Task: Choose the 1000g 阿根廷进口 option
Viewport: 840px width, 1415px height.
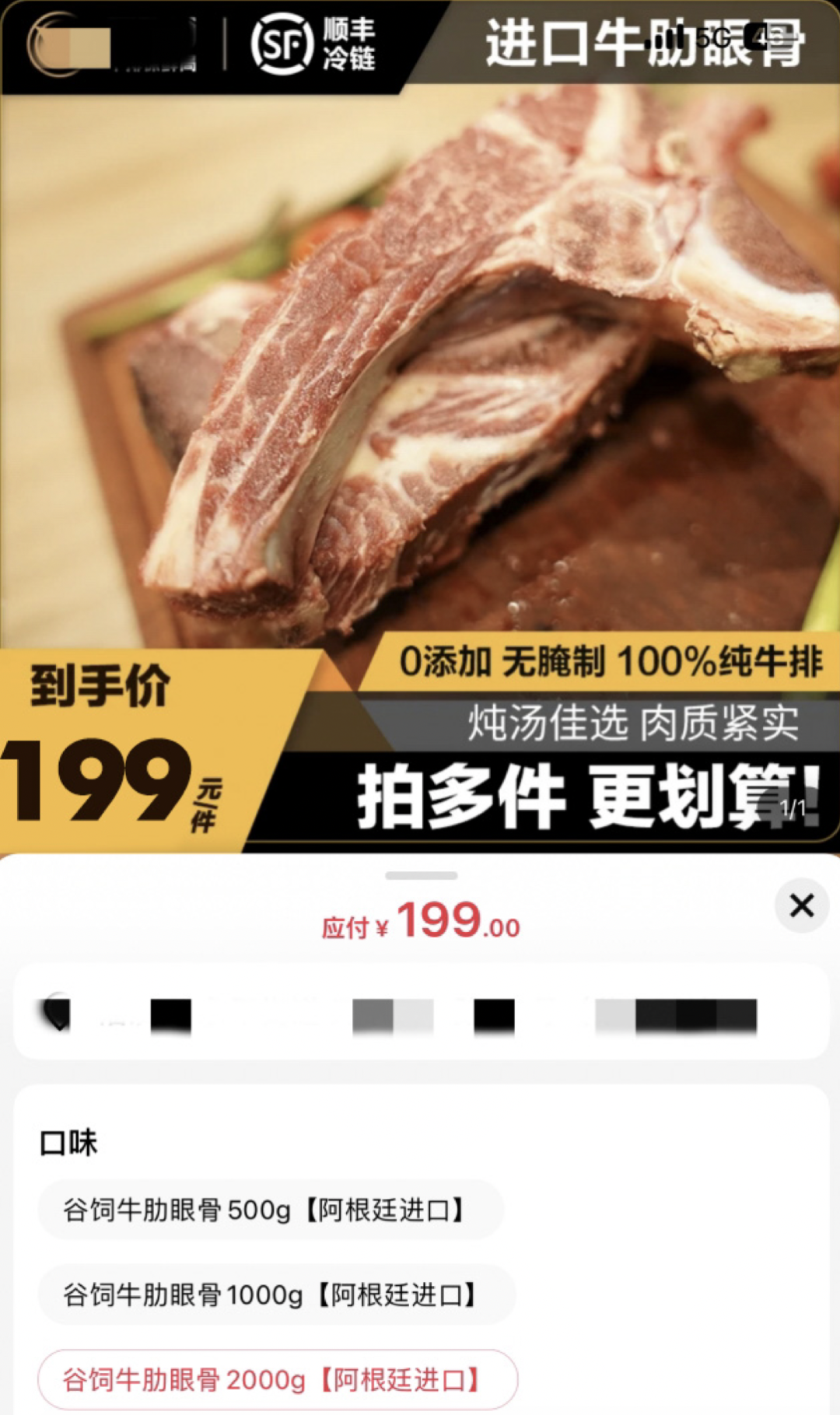Action: click(276, 1295)
